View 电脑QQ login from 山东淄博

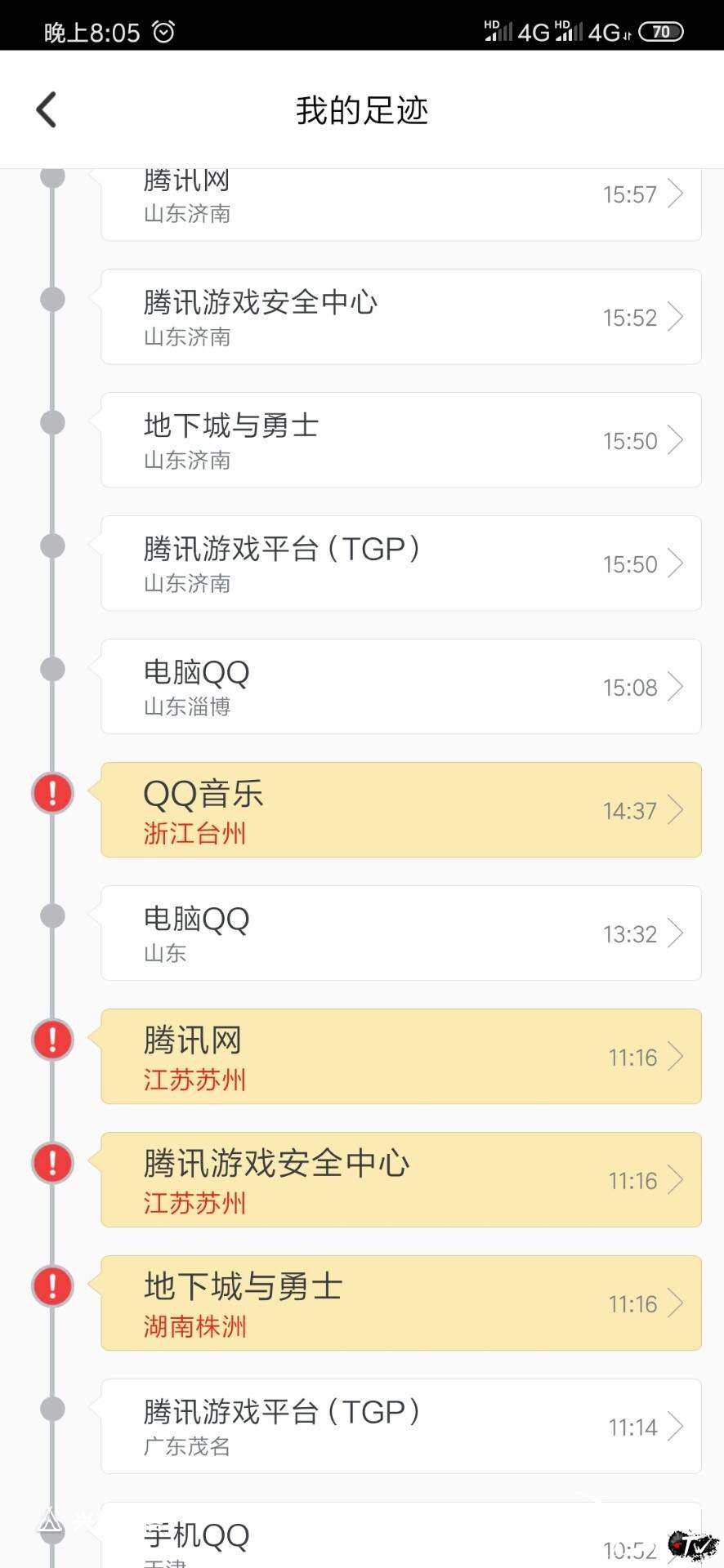click(400, 687)
